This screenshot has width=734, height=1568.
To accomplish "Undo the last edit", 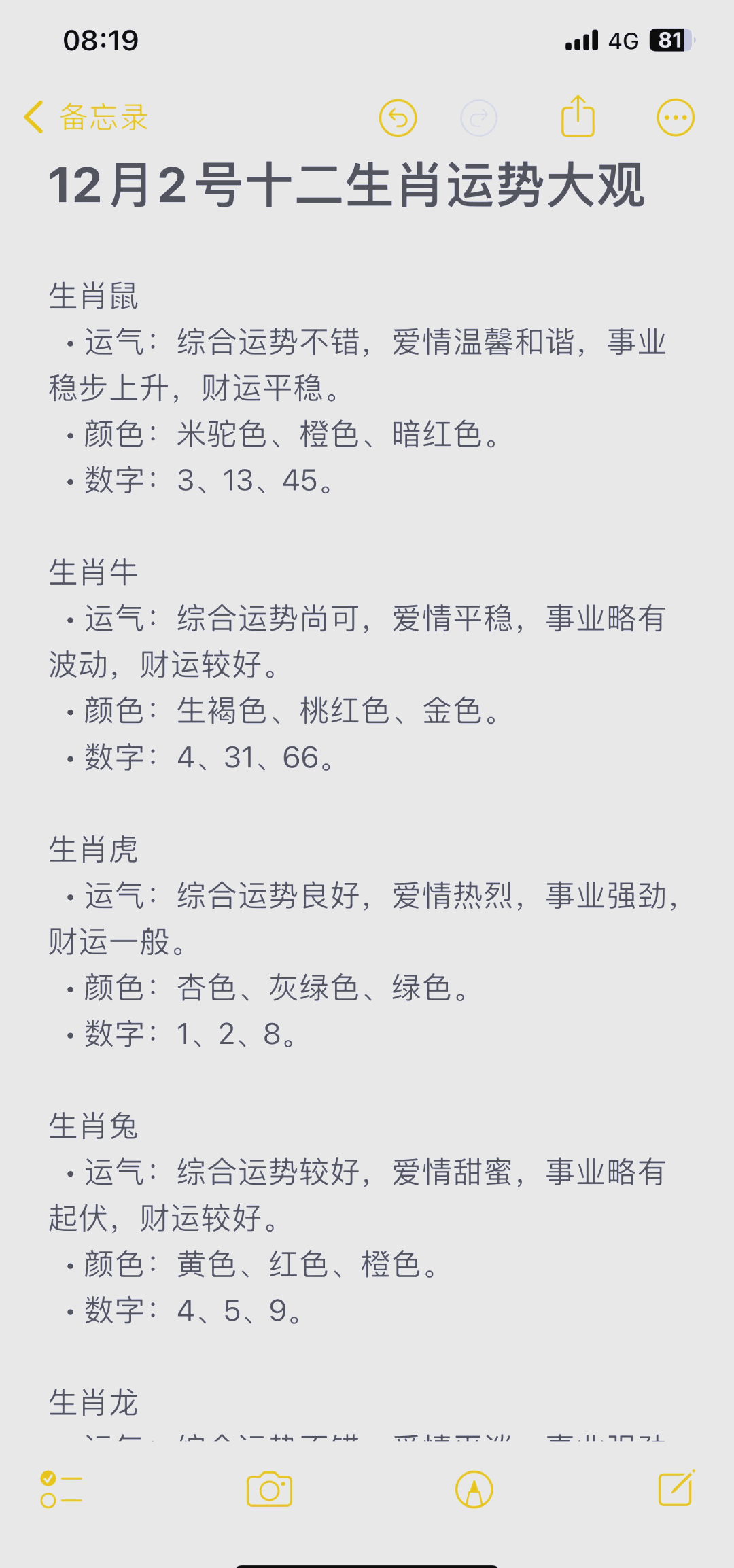I will [398, 118].
